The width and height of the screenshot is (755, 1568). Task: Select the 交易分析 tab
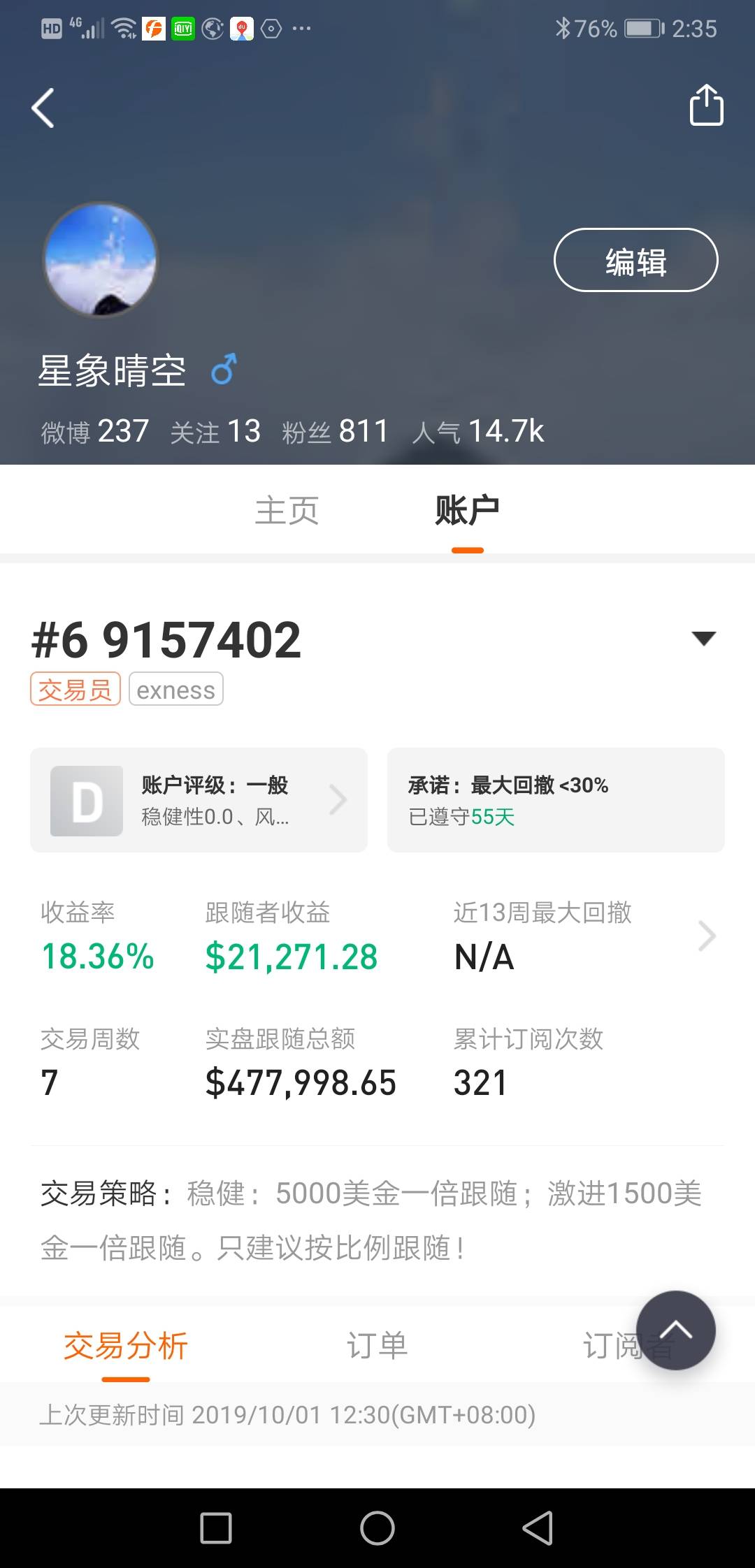coord(126,1346)
